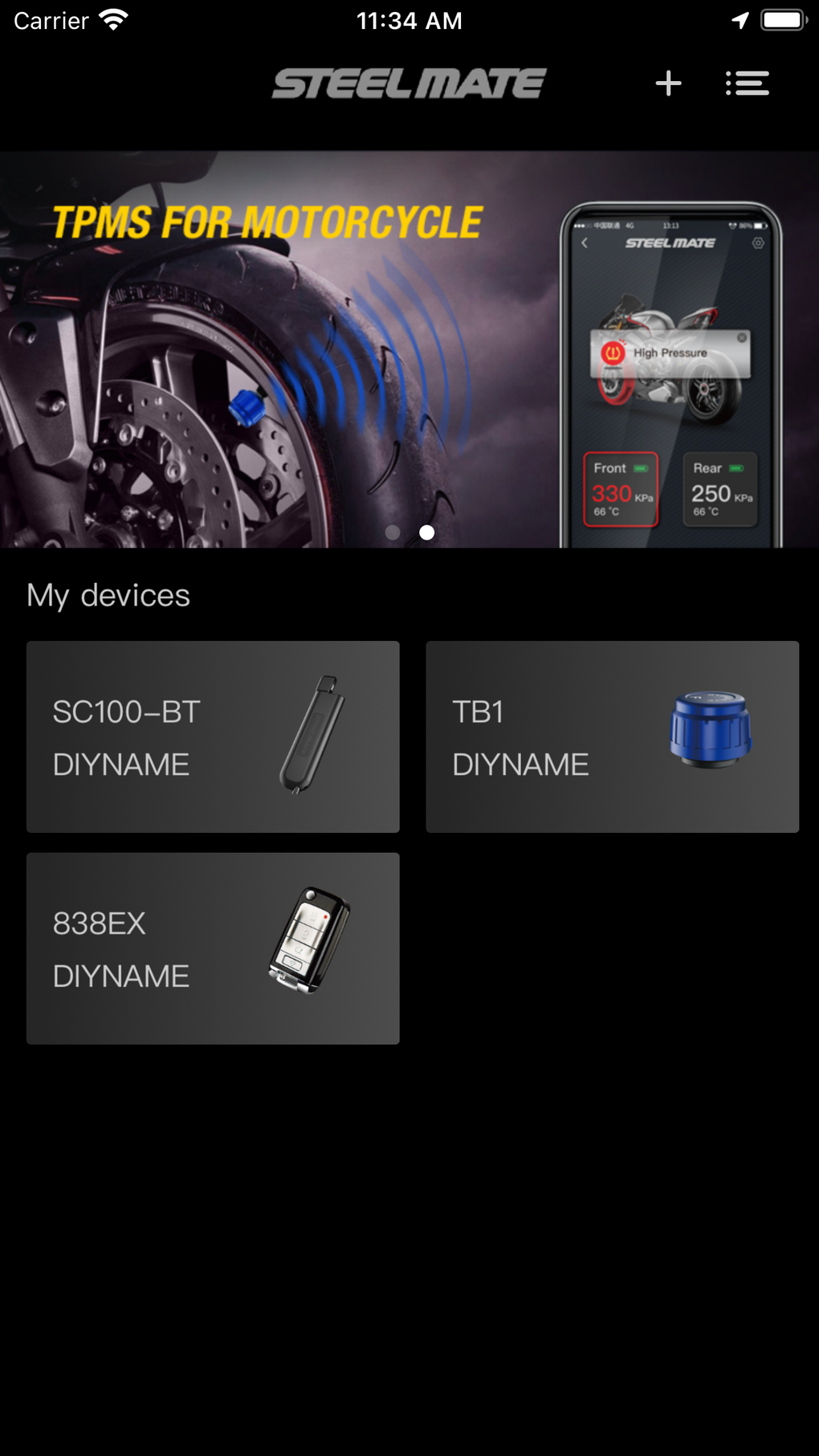The width and height of the screenshot is (819, 1456).
Task: Select the second carousel indicator dot
Action: 426,532
